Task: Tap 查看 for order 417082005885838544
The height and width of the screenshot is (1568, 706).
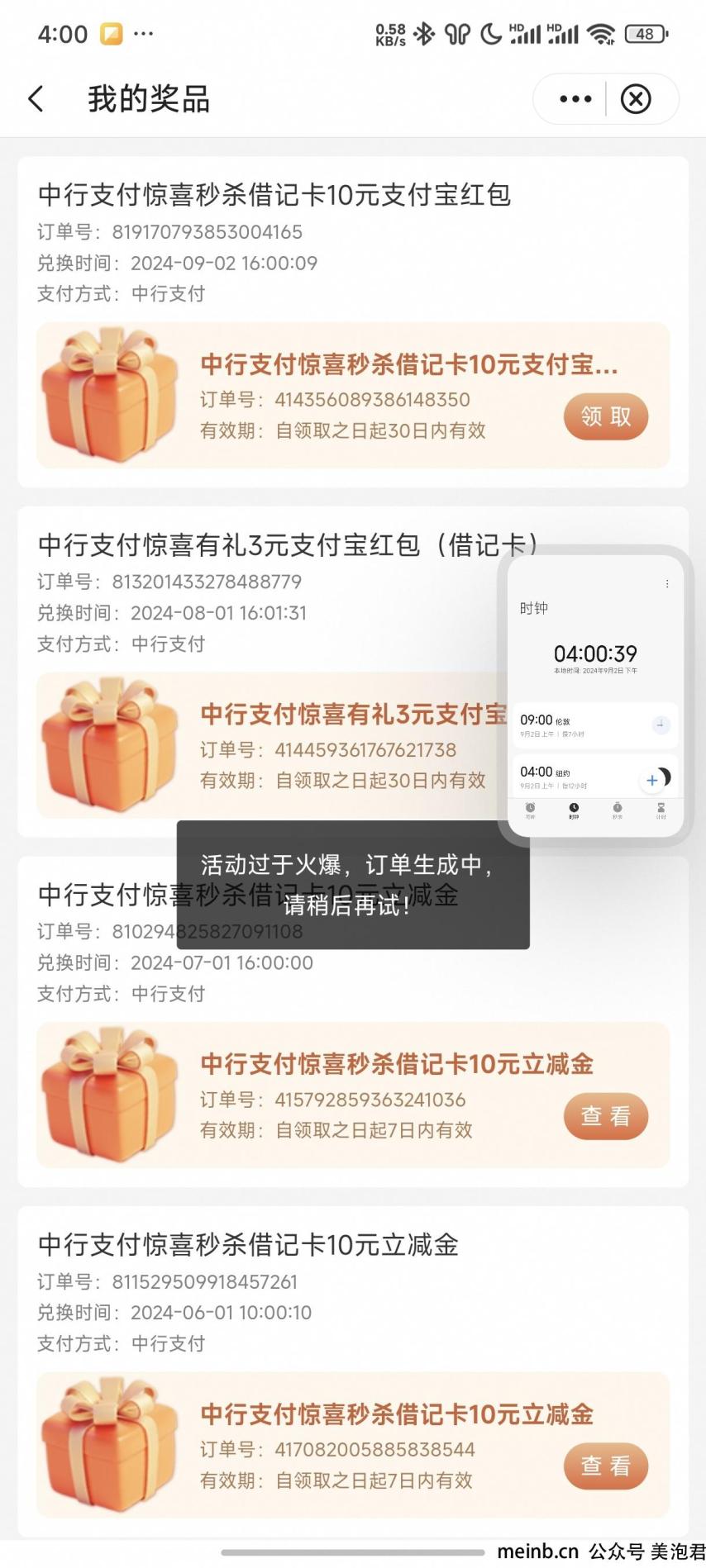Action: (605, 1466)
